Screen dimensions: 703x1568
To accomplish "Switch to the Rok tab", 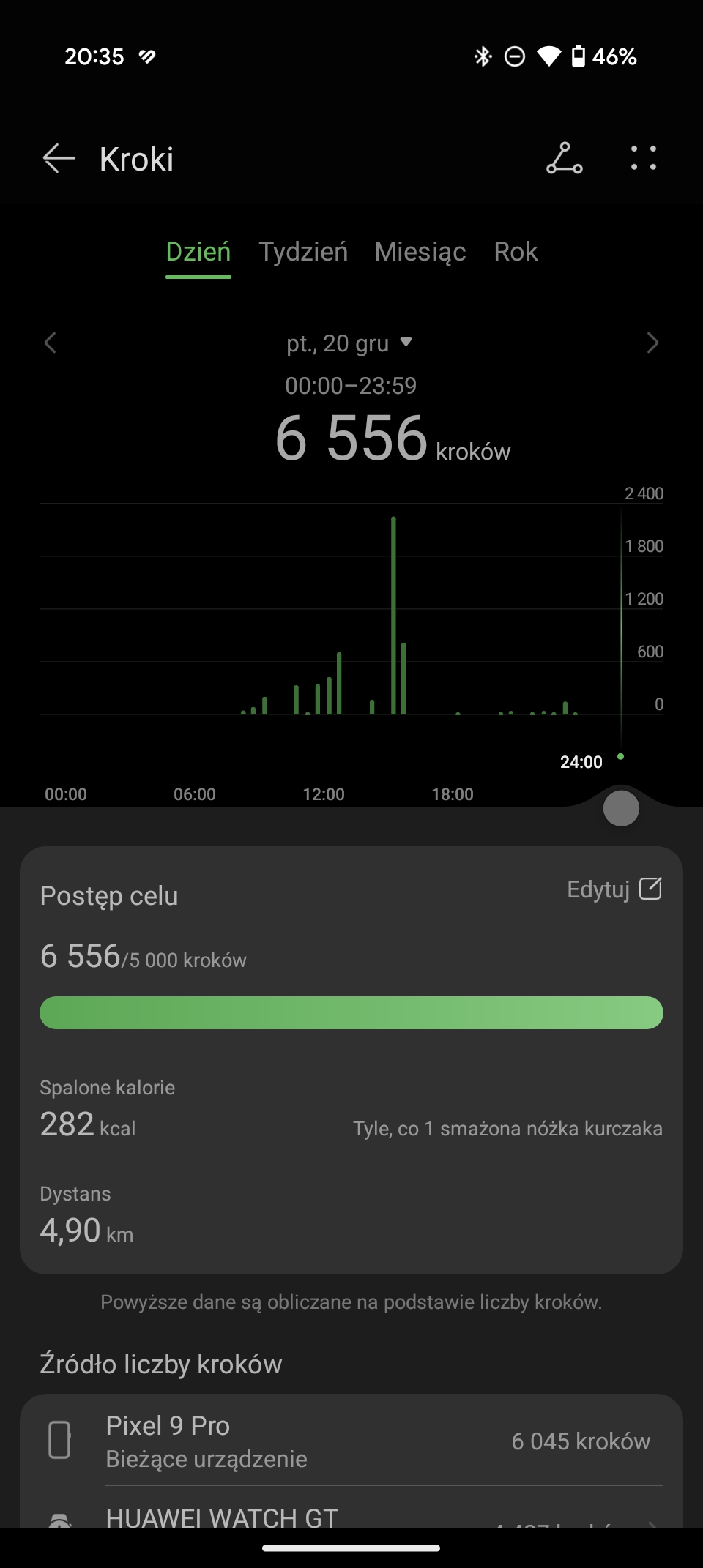I will [x=516, y=252].
